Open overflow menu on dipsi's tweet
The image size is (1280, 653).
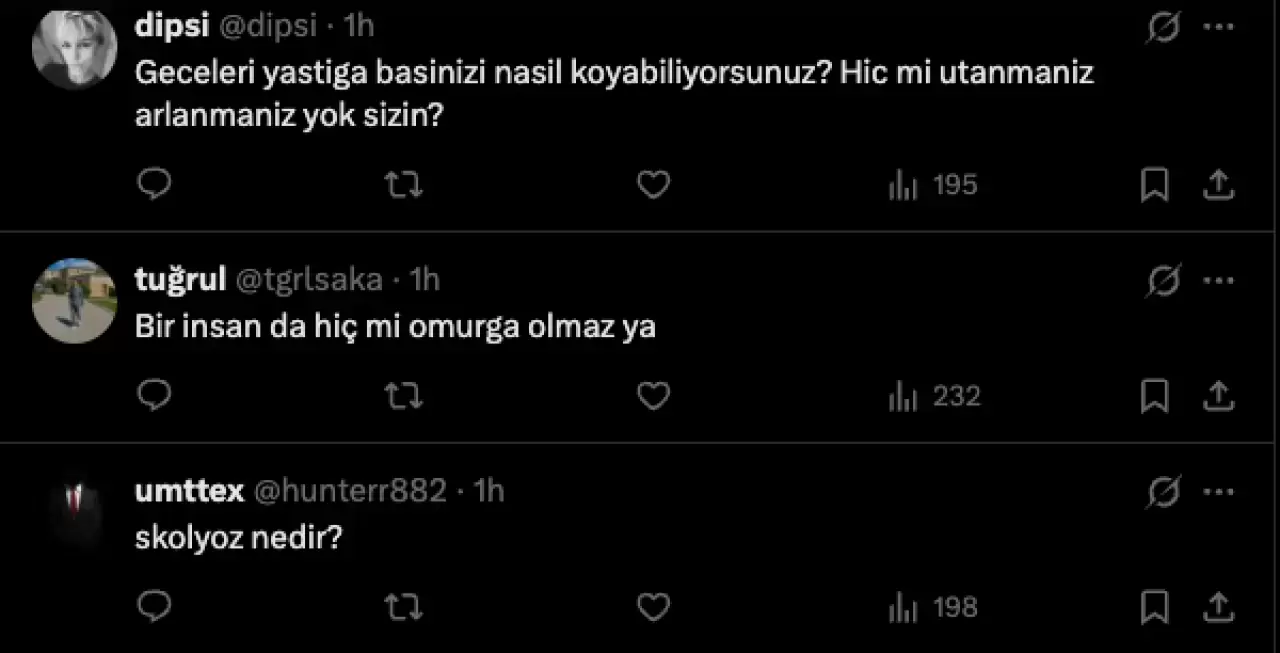(x=1218, y=28)
